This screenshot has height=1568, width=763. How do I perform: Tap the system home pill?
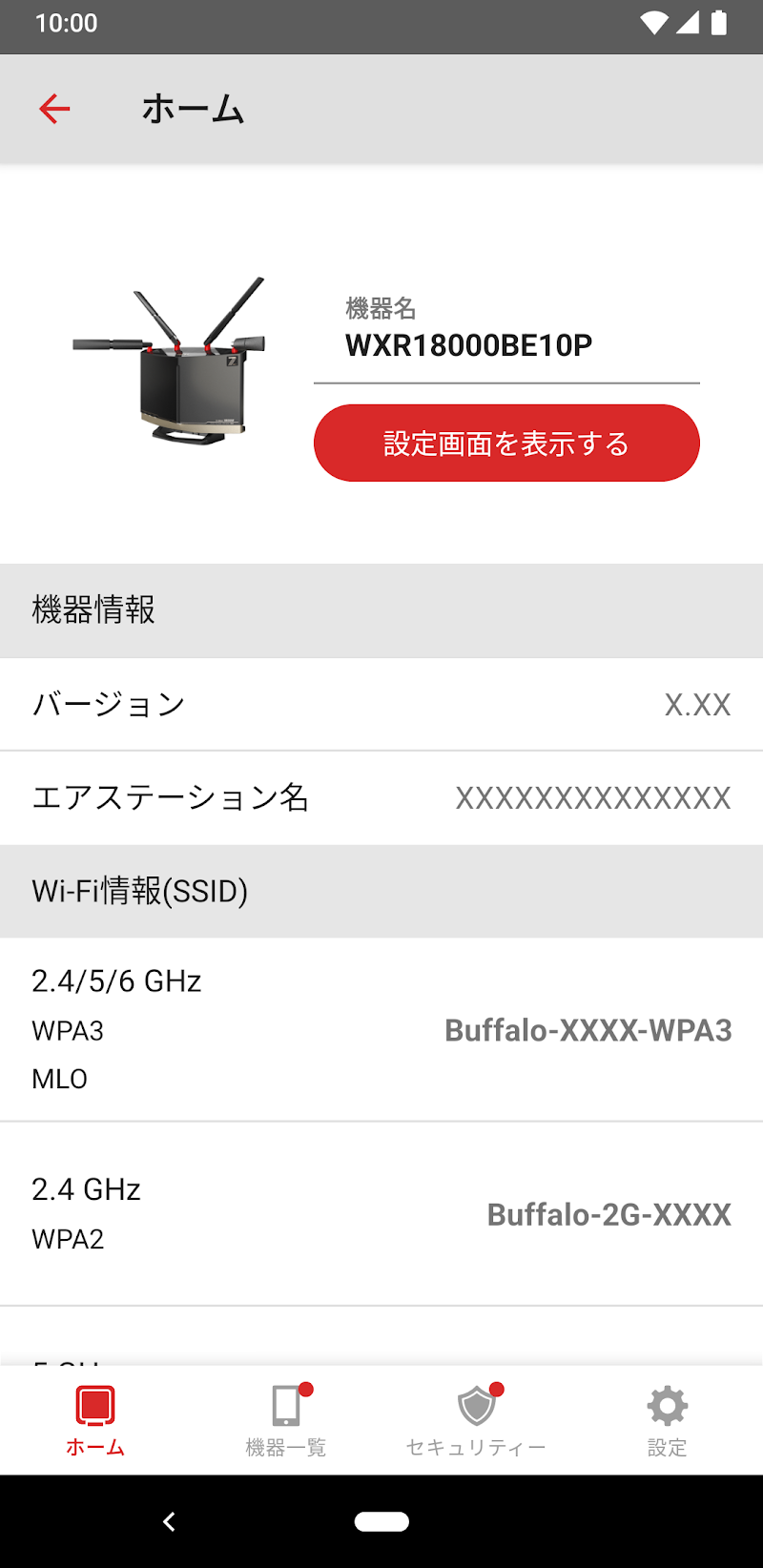coord(381,1522)
